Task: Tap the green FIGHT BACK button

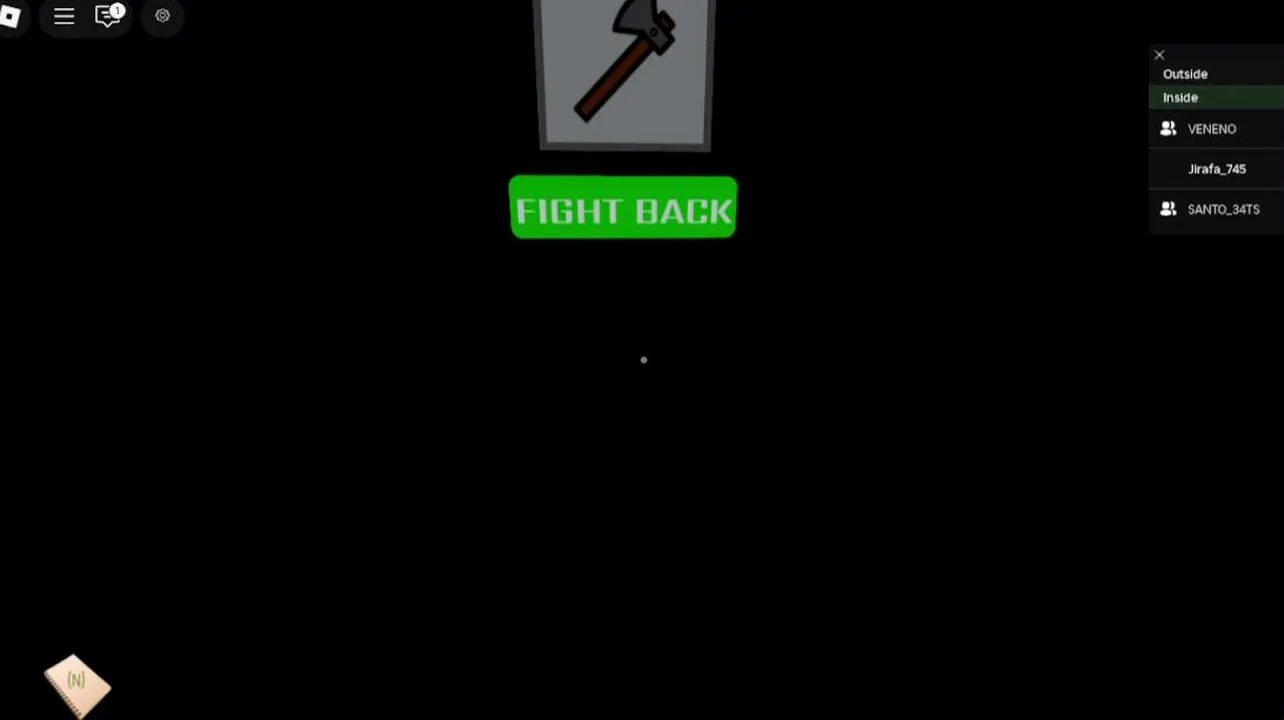Action: point(623,208)
